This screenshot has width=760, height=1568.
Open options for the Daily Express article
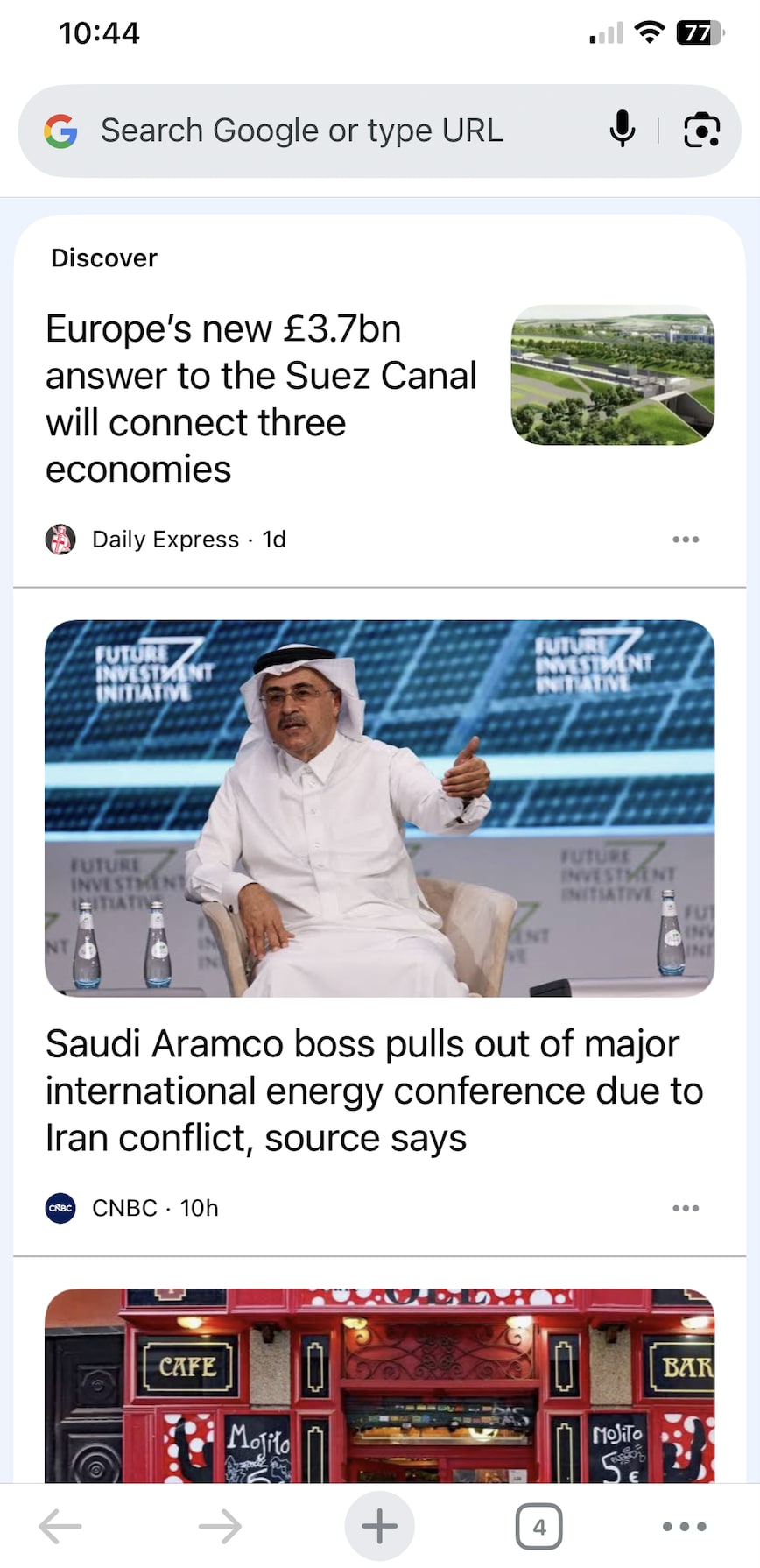[686, 540]
